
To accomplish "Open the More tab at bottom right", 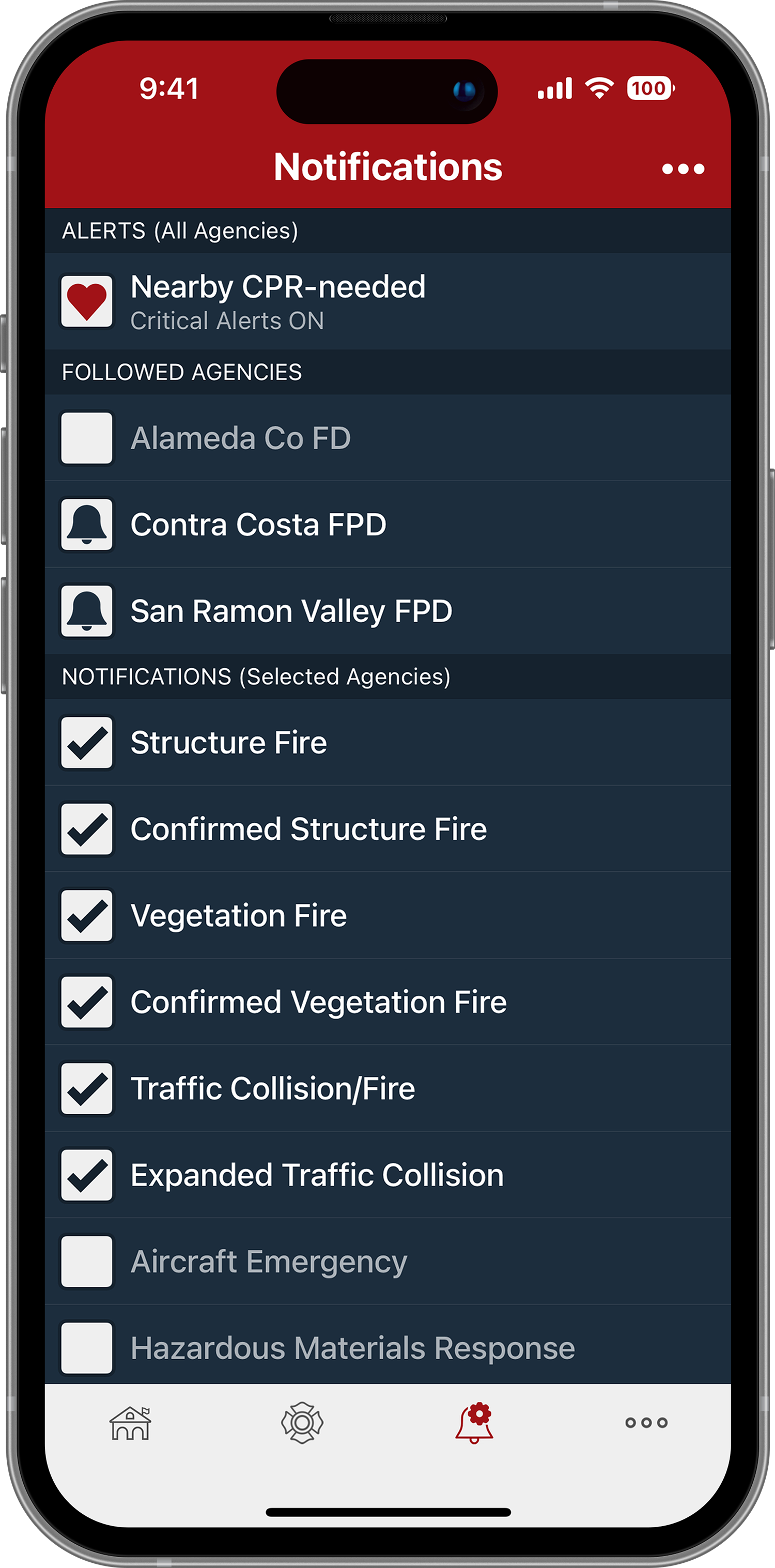I will coord(647,1424).
